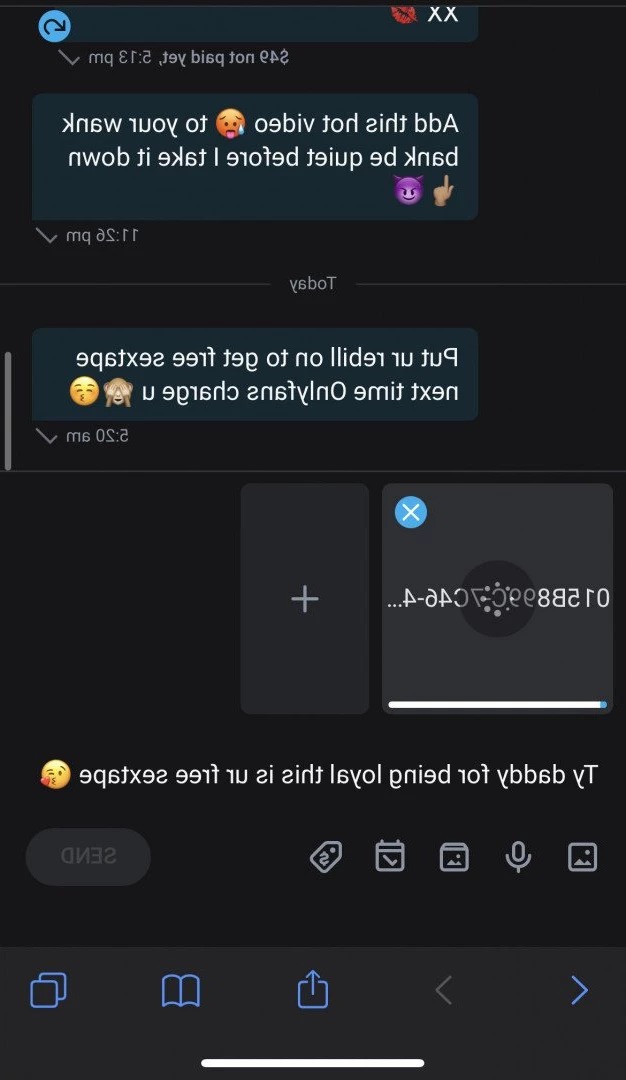Open browser bookmarks
Image resolution: width=626 pixels, height=1080 pixels.
click(181, 991)
